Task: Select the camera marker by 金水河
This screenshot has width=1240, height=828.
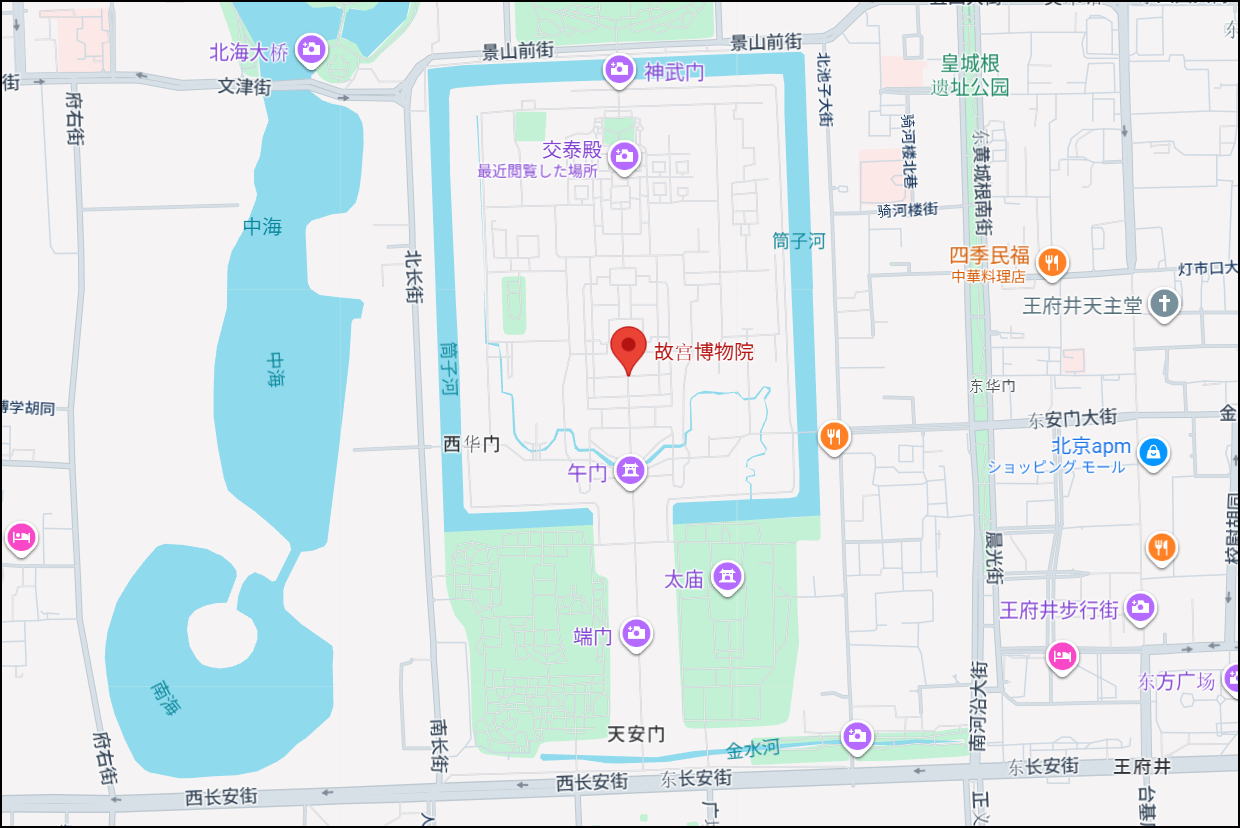Action: pyautogui.click(x=856, y=737)
